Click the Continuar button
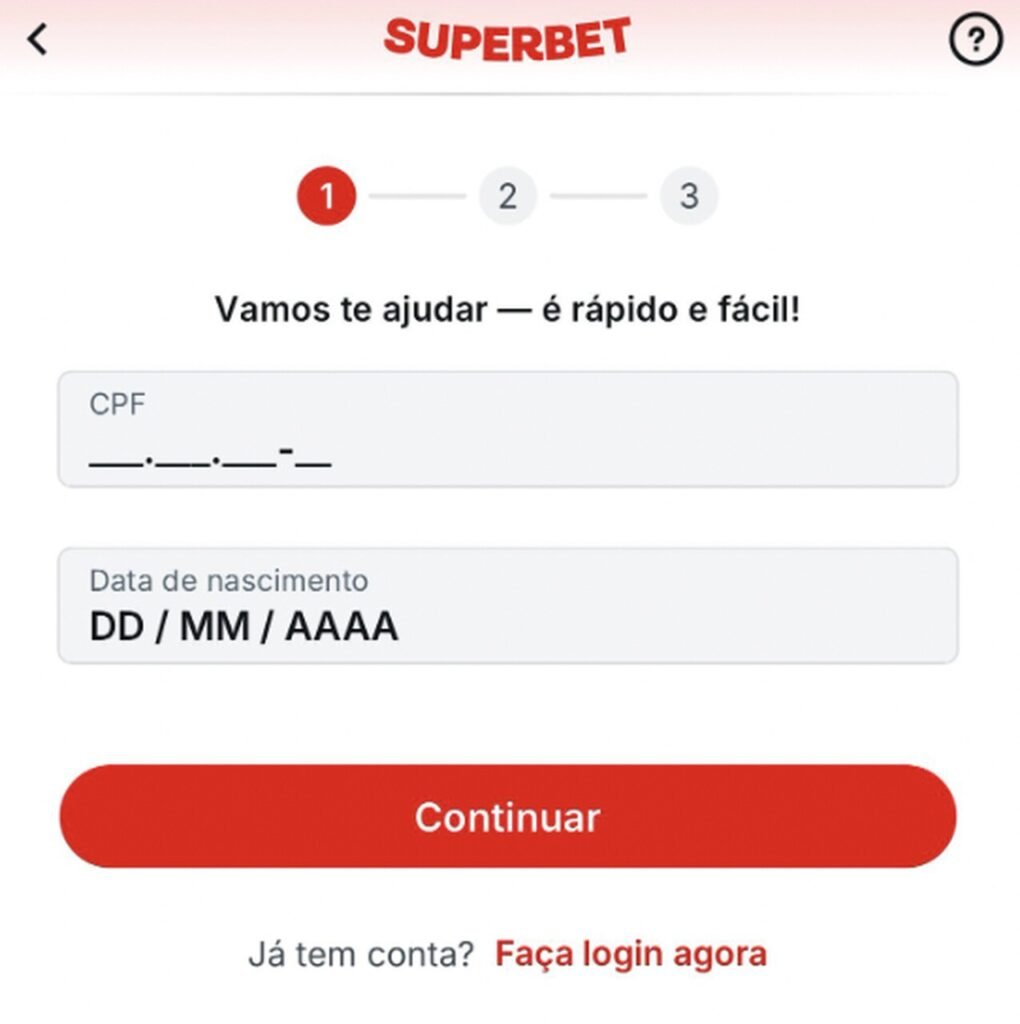This screenshot has width=1020, height=1024. (x=508, y=816)
